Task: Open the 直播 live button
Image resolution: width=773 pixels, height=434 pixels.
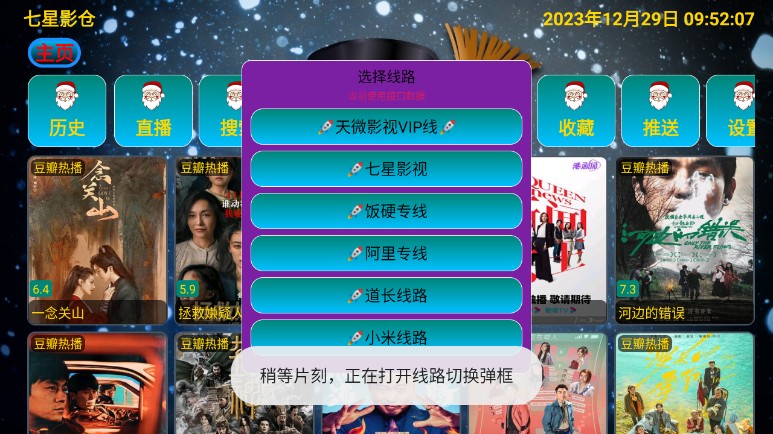Action: click(x=153, y=111)
